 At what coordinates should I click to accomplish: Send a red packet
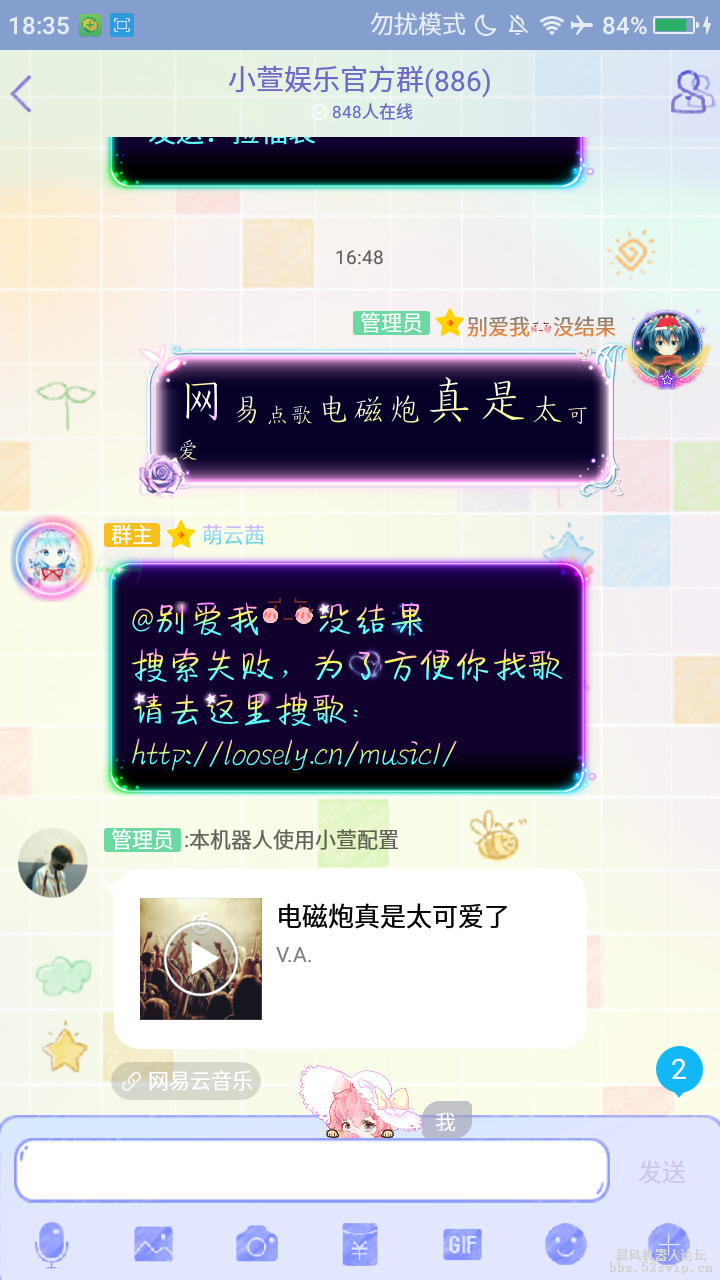coord(360,1245)
